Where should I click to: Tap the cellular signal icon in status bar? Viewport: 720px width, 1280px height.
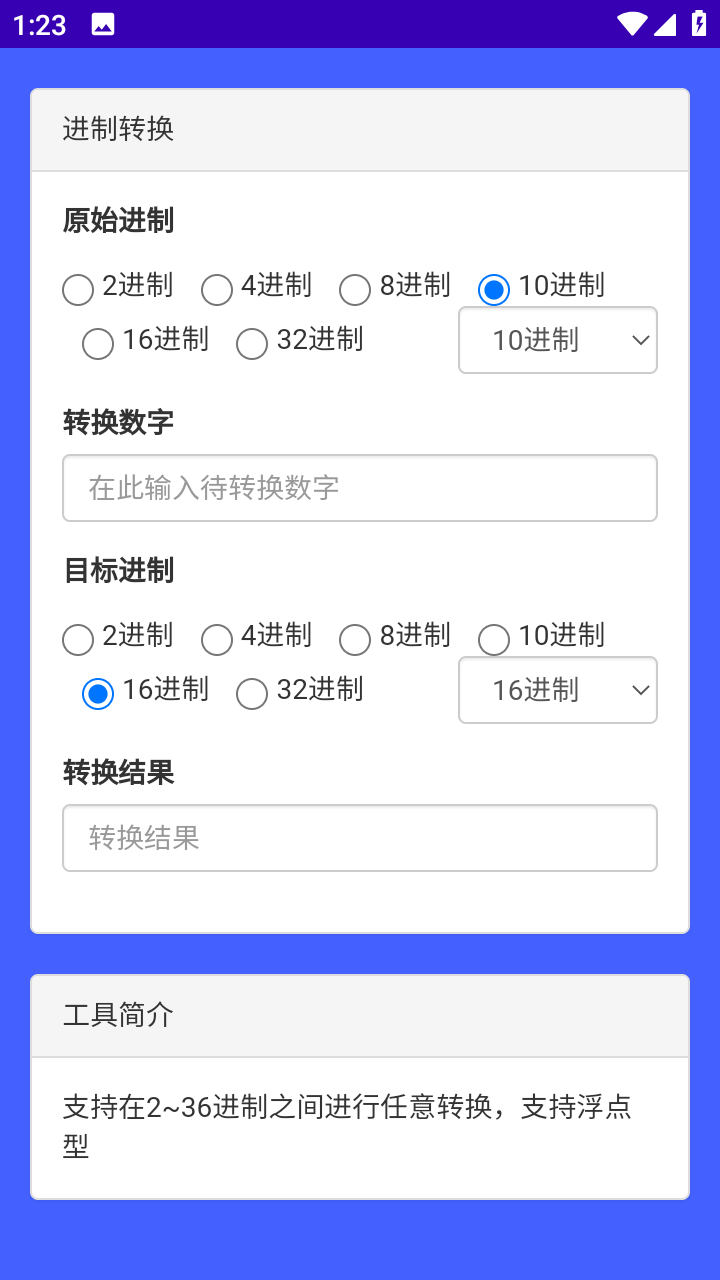[x=665, y=23]
